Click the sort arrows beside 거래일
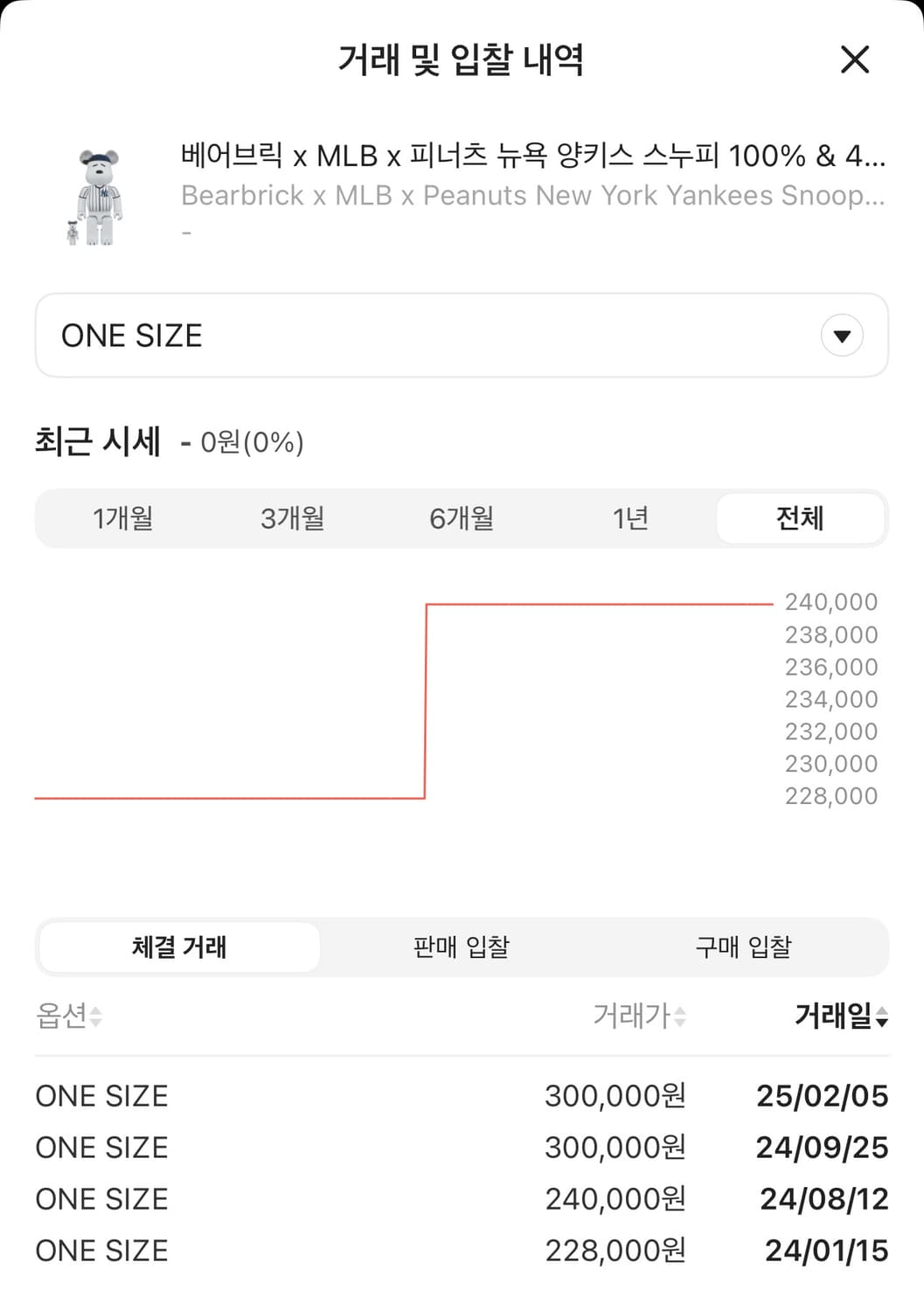This screenshot has width=924, height=1311. (x=884, y=1017)
